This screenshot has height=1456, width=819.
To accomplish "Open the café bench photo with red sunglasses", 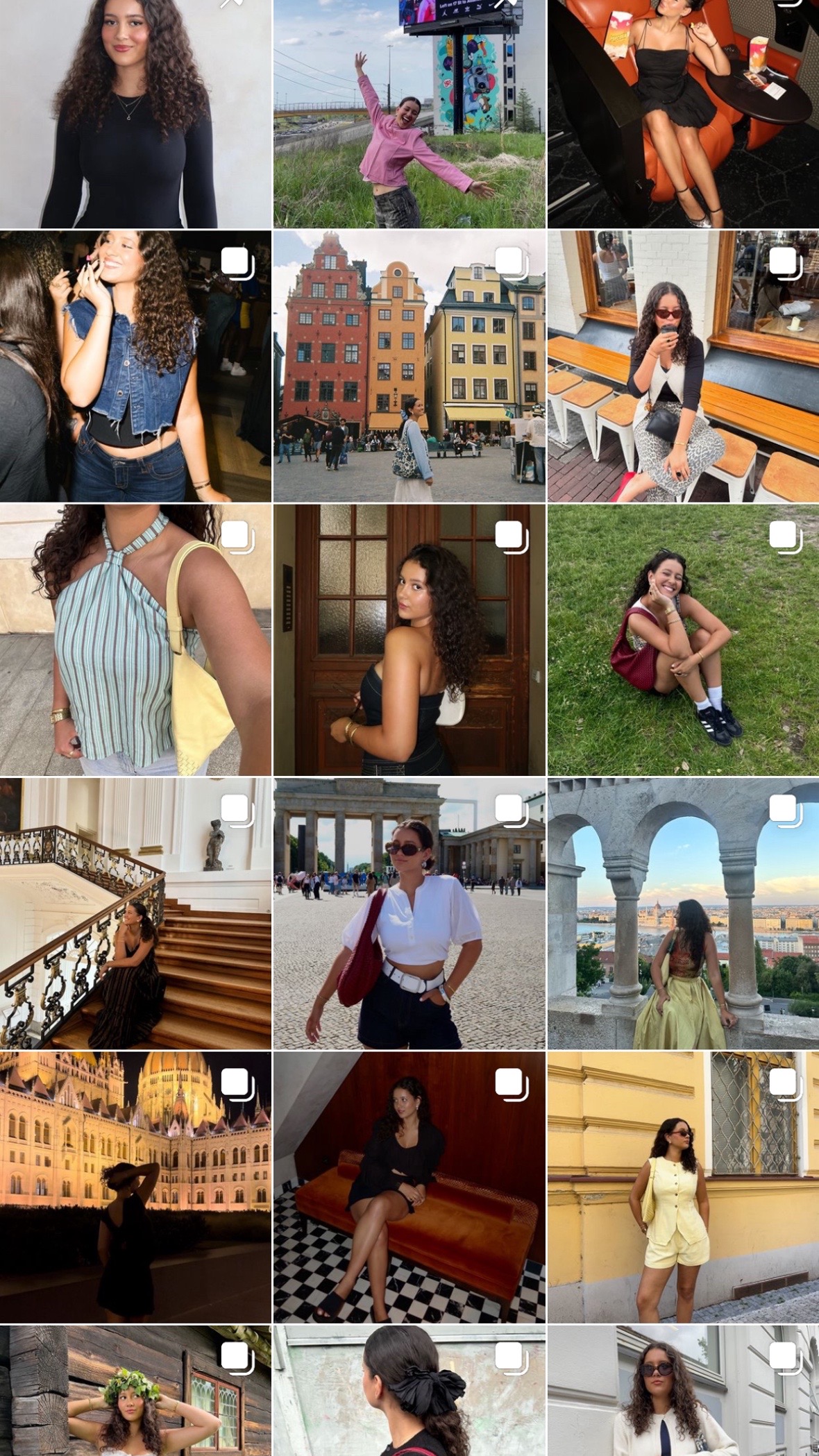I will point(683,366).
